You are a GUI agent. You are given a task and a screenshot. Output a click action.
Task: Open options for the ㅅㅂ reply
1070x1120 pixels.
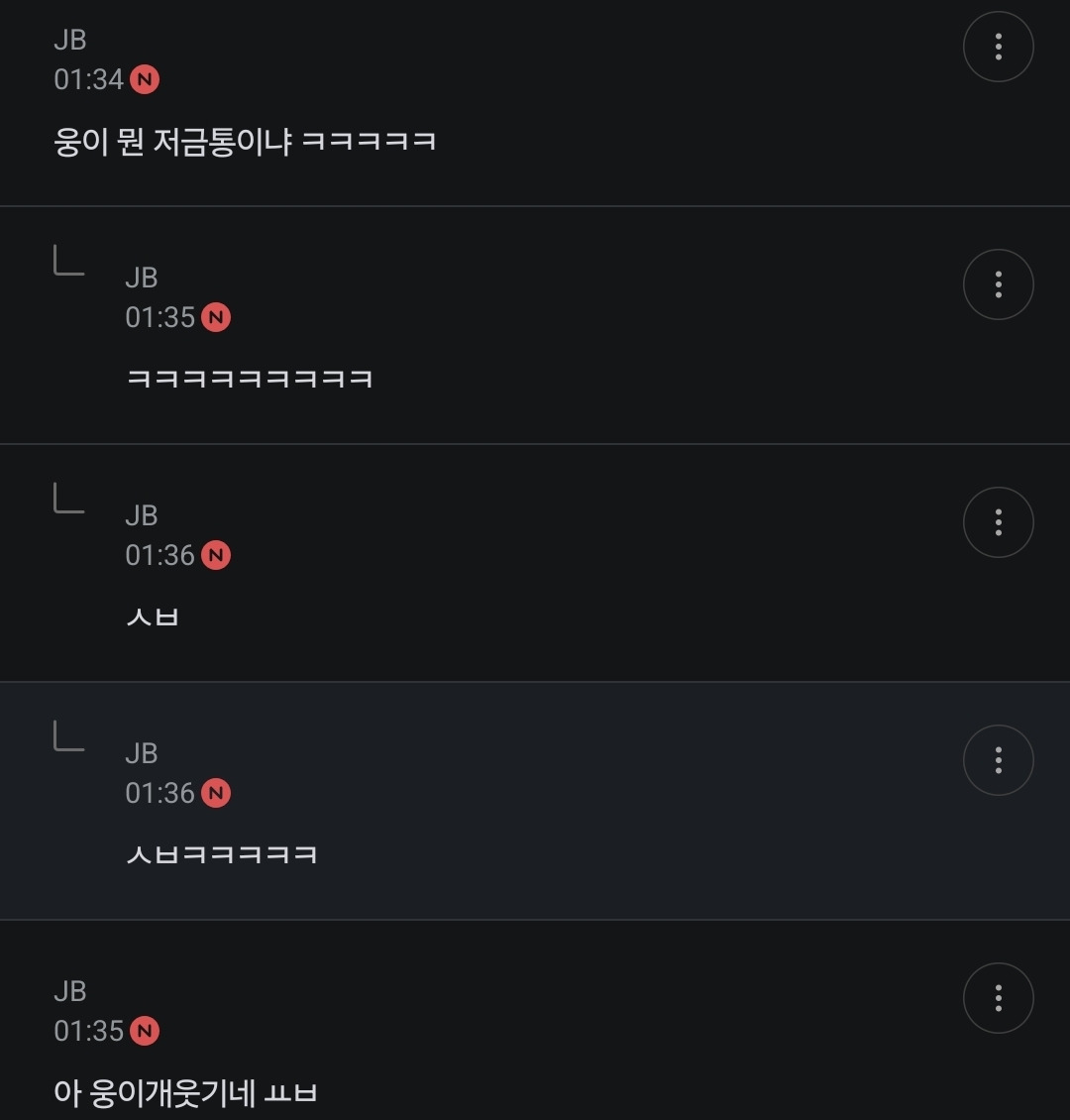[998, 523]
